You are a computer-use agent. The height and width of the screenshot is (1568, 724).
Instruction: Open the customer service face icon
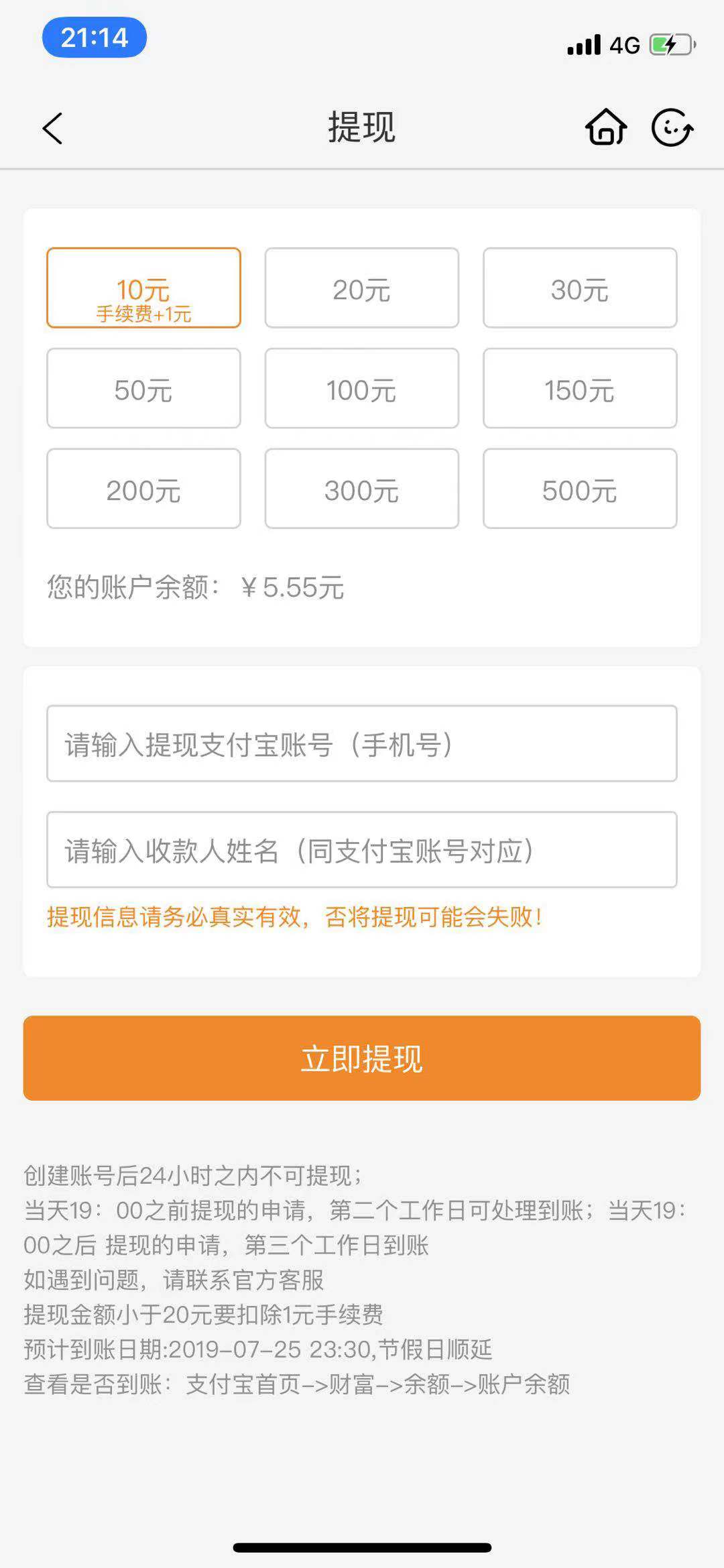pyautogui.click(x=672, y=127)
